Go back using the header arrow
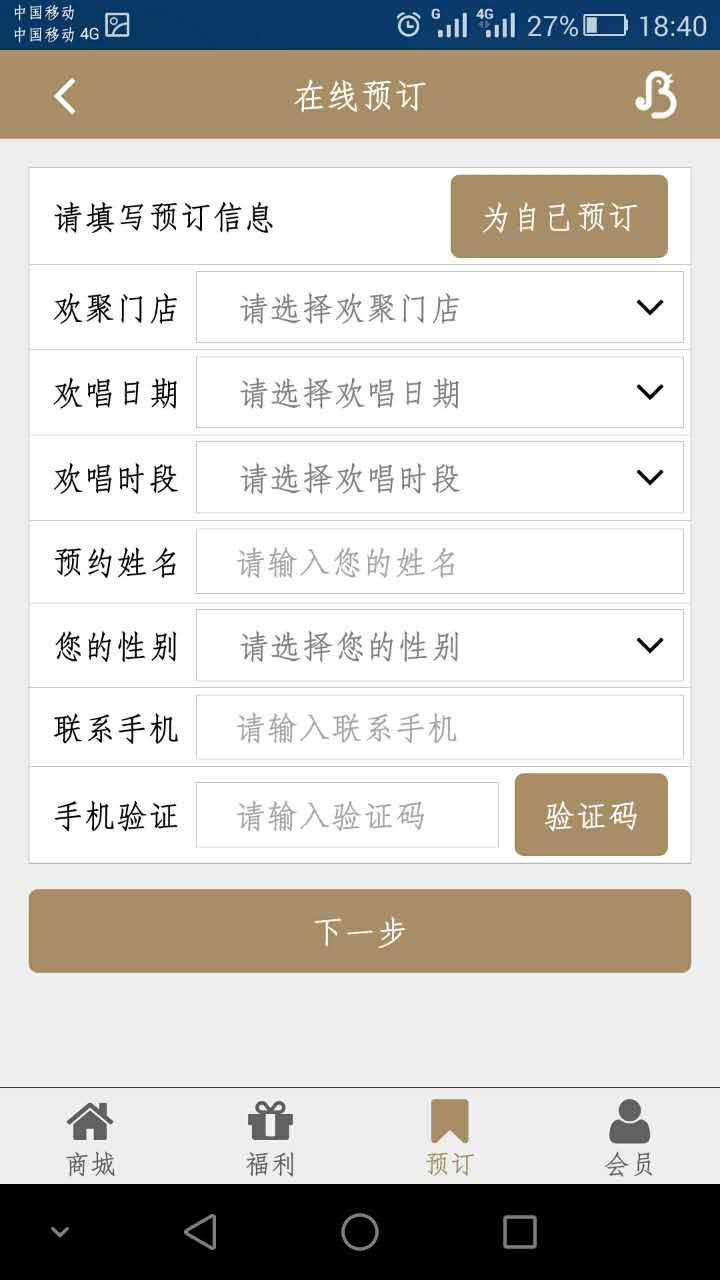Viewport: 720px width, 1280px height. [x=65, y=96]
